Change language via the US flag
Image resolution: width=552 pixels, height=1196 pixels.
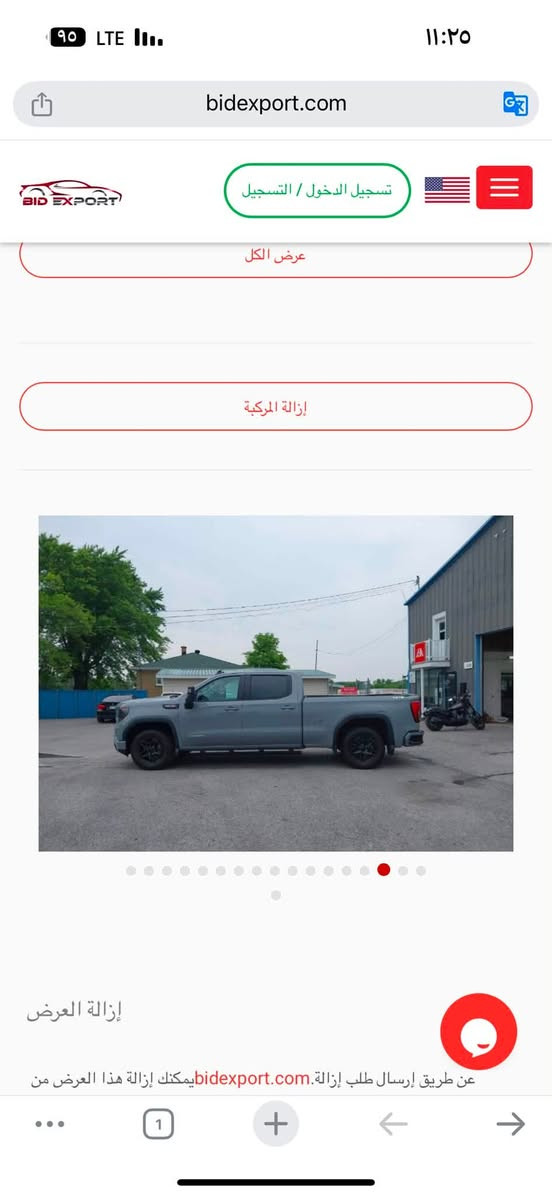pyautogui.click(x=447, y=190)
